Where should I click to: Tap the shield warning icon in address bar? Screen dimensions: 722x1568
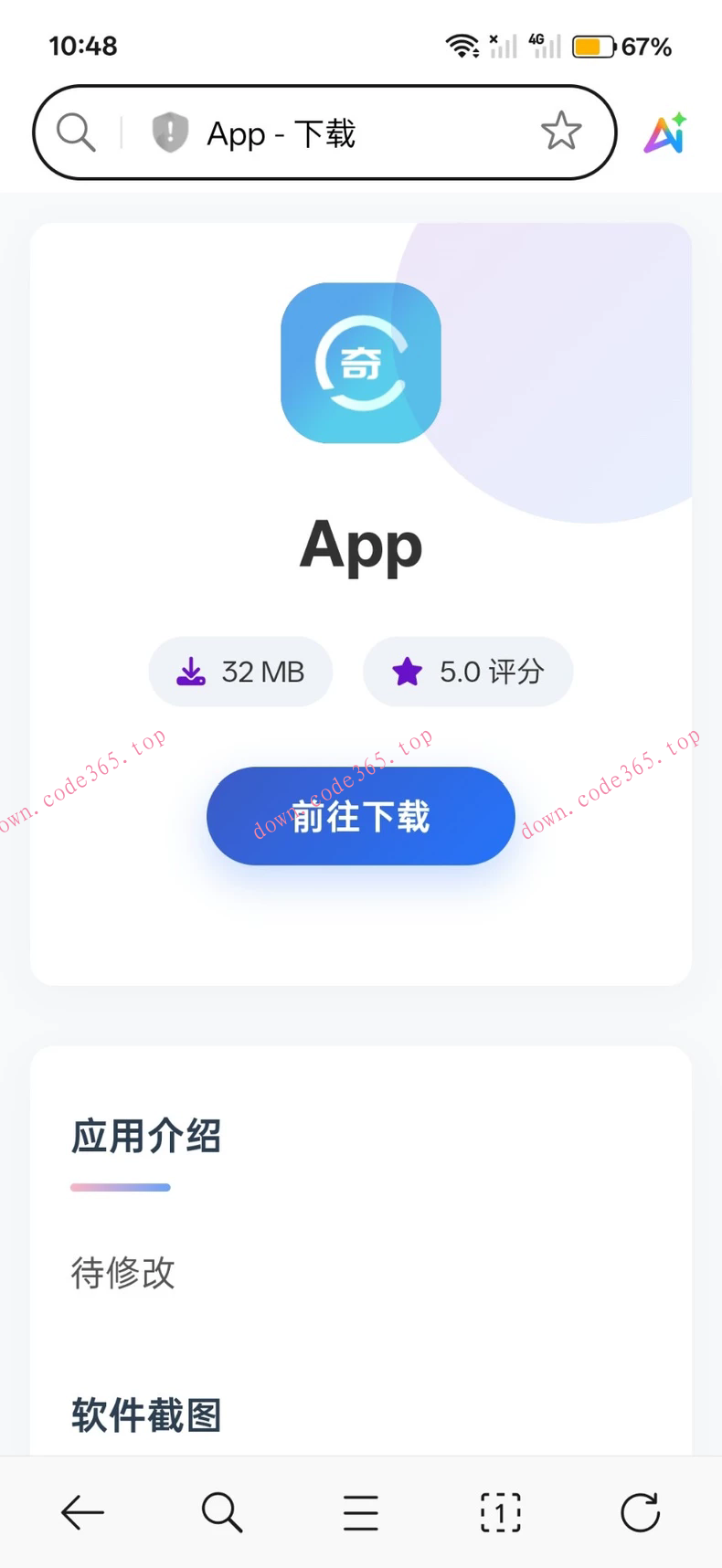pos(169,133)
